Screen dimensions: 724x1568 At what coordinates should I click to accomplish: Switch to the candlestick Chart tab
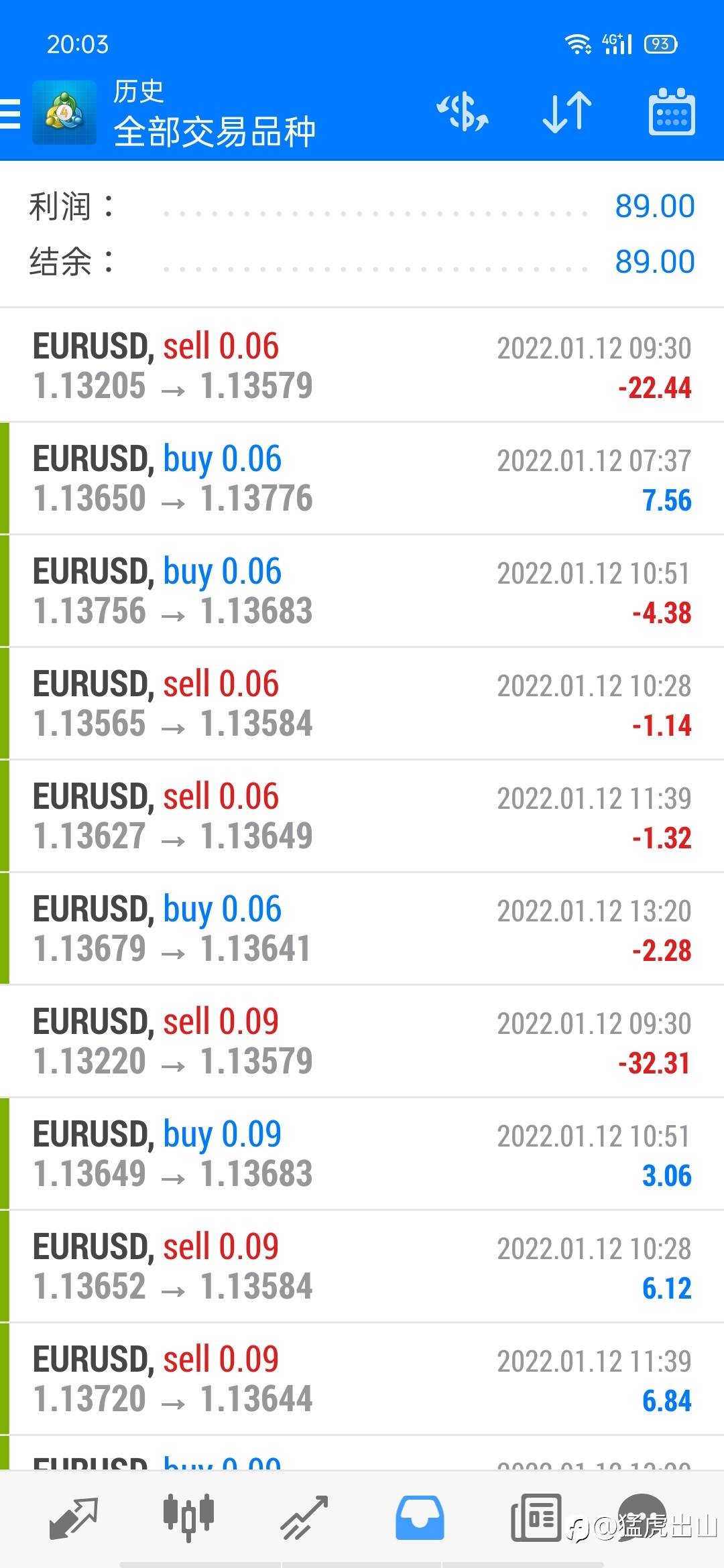pos(188,1516)
